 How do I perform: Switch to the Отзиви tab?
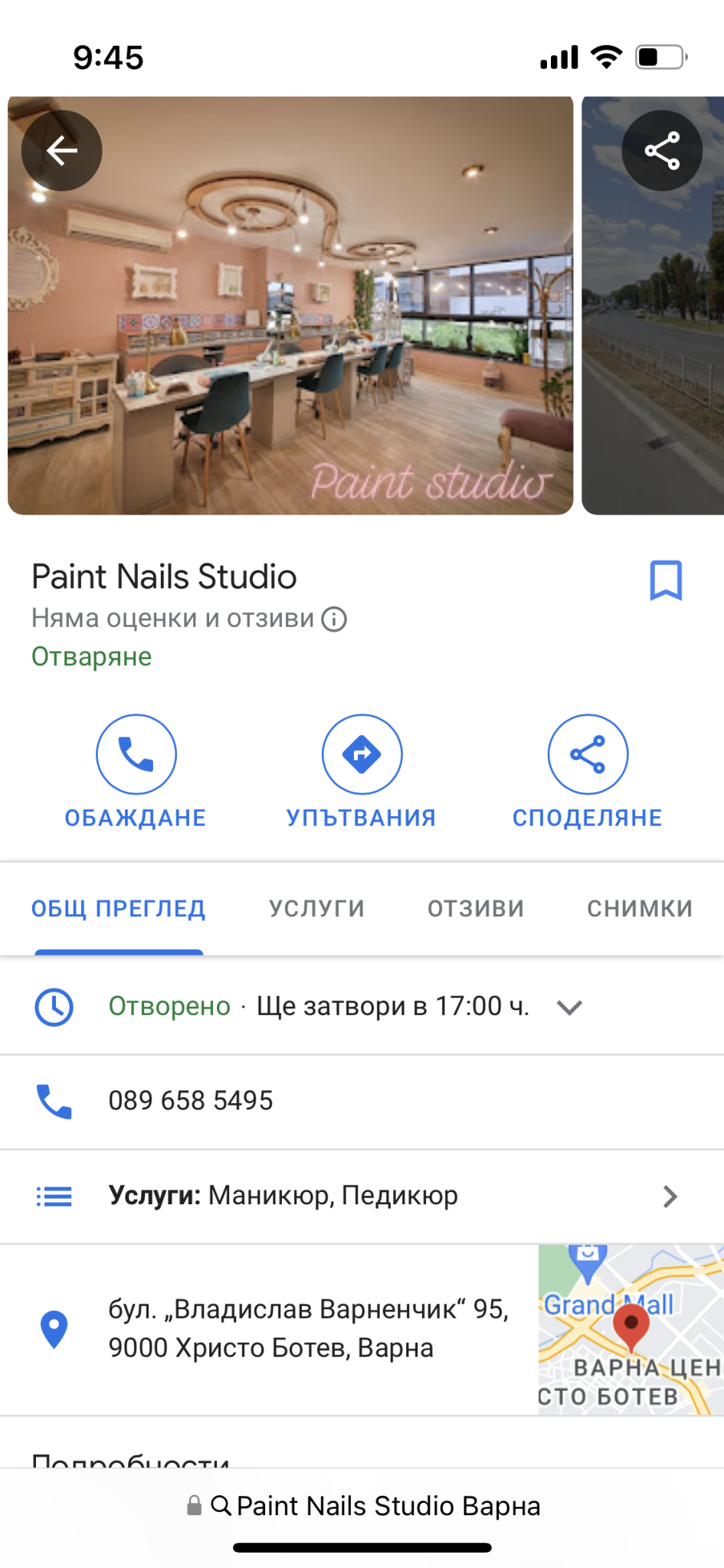[x=476, y=909]
